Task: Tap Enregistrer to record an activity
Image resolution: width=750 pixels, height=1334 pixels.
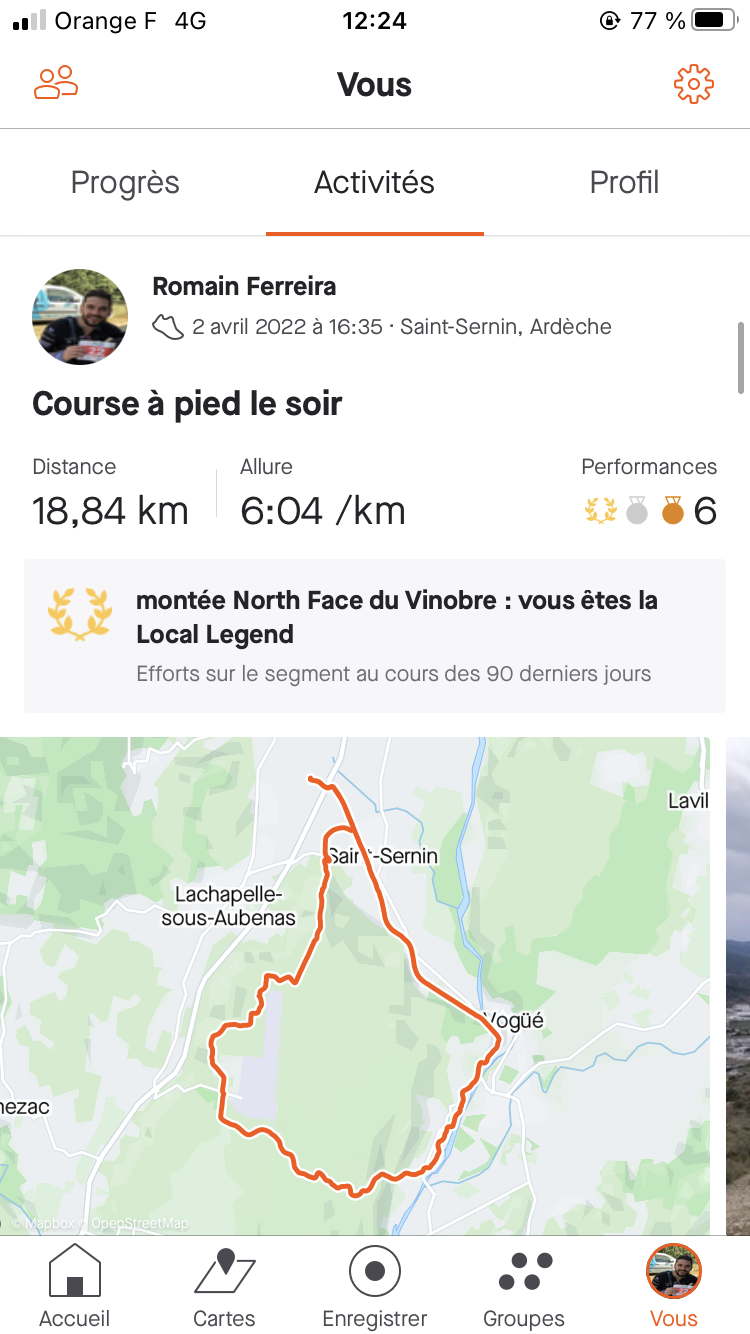Action: click(x=375, y=1287)
